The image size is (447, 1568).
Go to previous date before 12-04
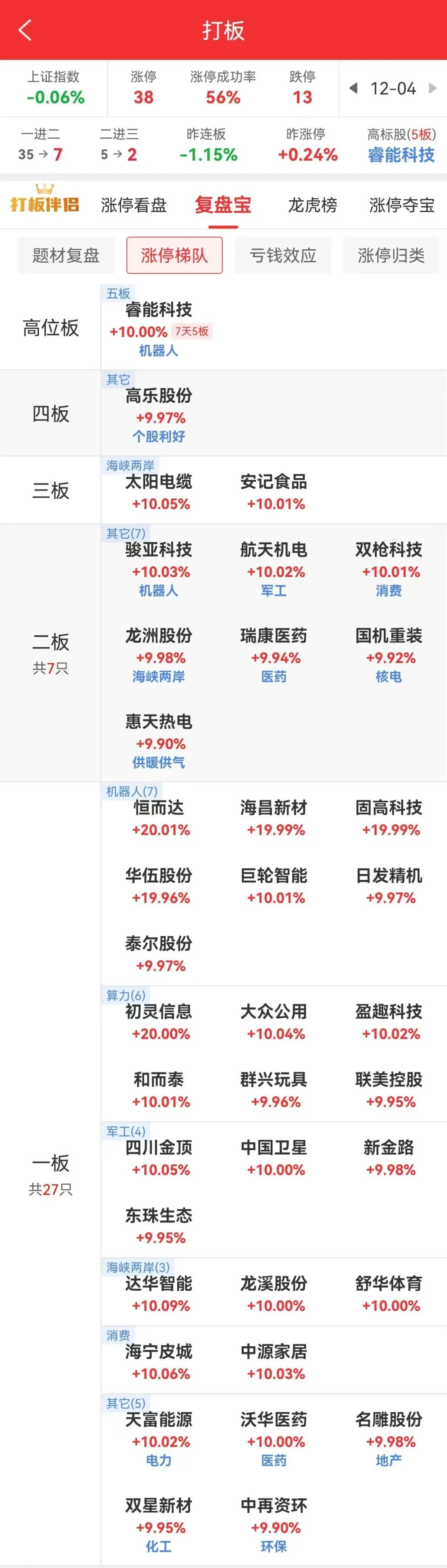point(353,88)
